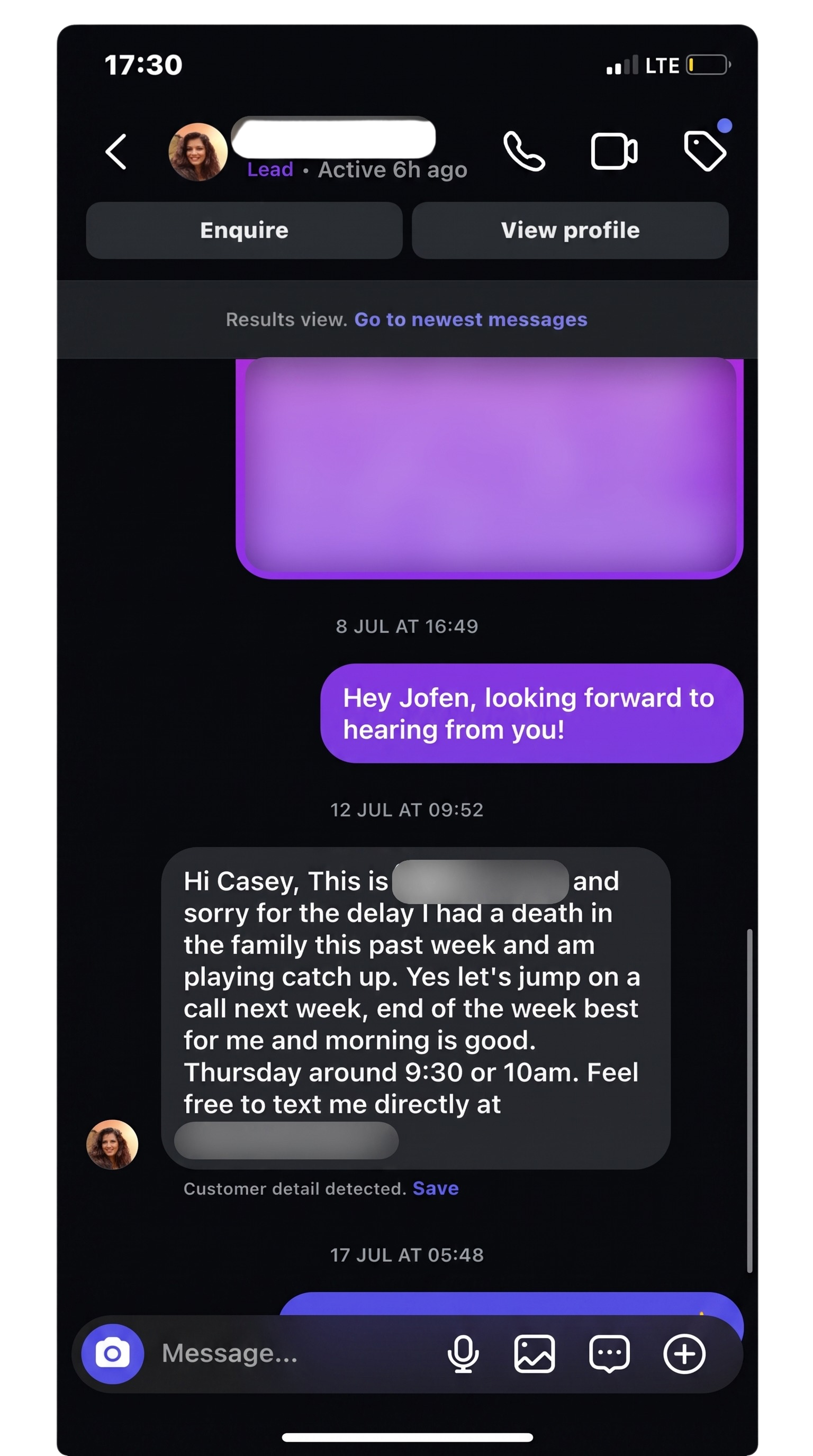Focus the Message text field
This screenshot has height=1456, width=813.
point(294,1354)
